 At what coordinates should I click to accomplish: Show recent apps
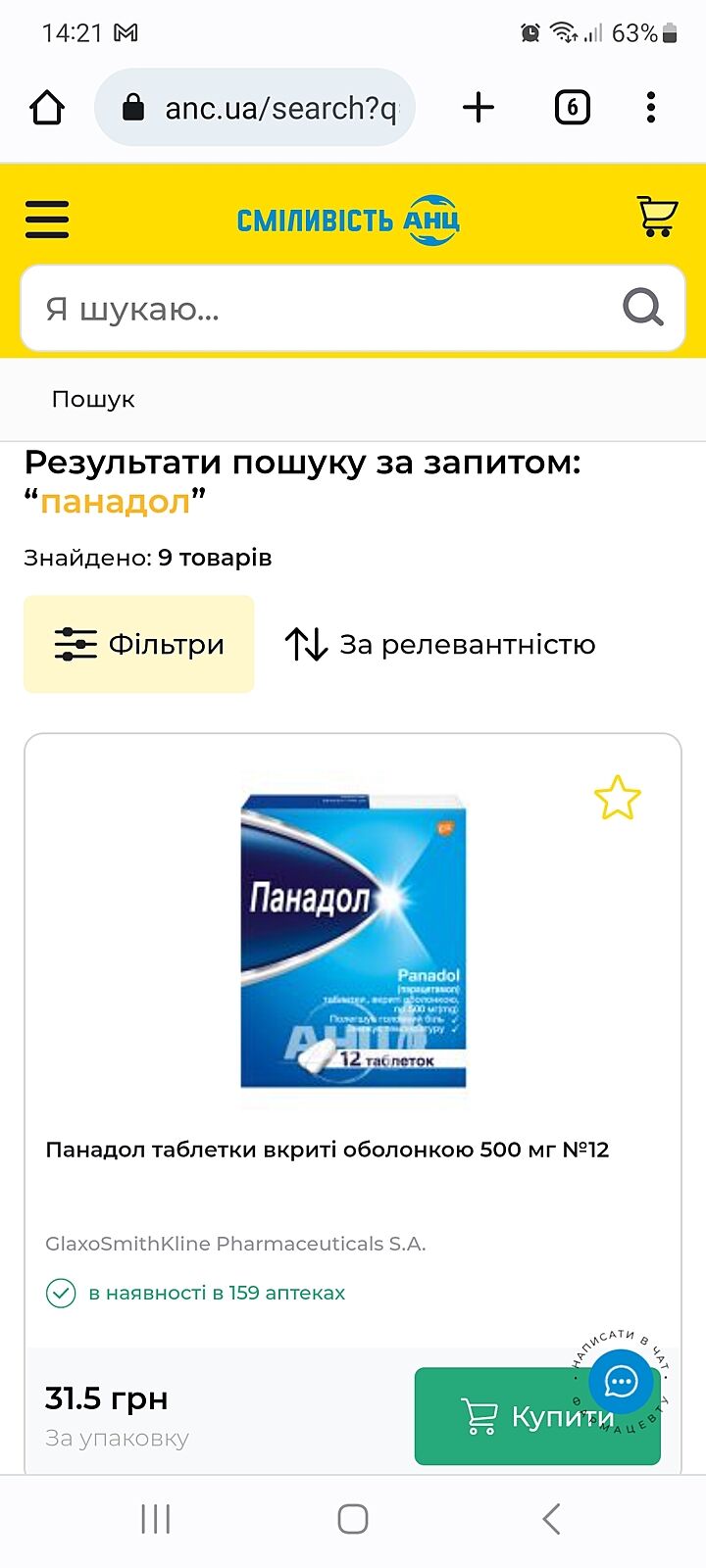[x=156, y=1519]
